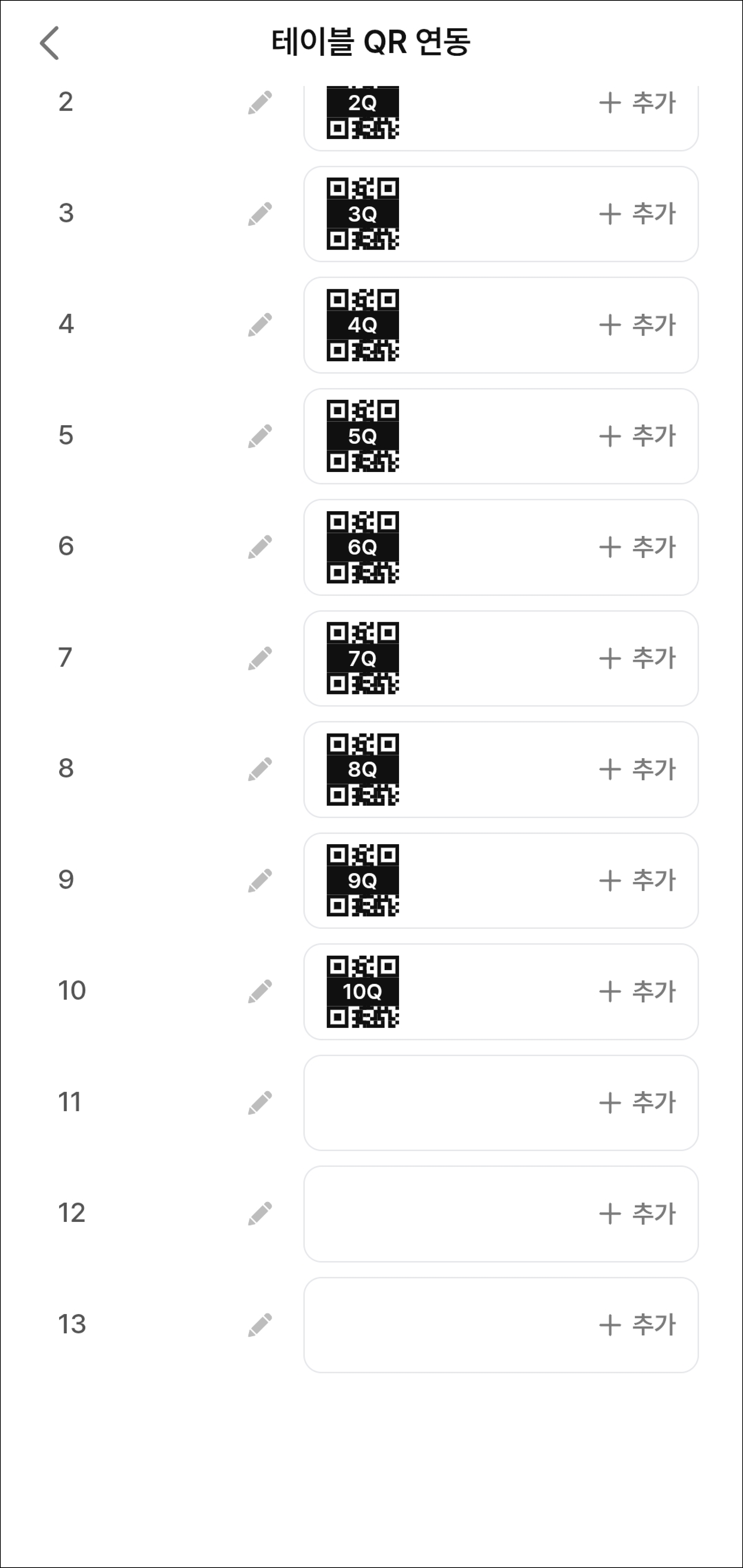Add a QR to table 6
Image resolution: width=743 pixels, height=1568 pixels.
(x=637, y=547)
